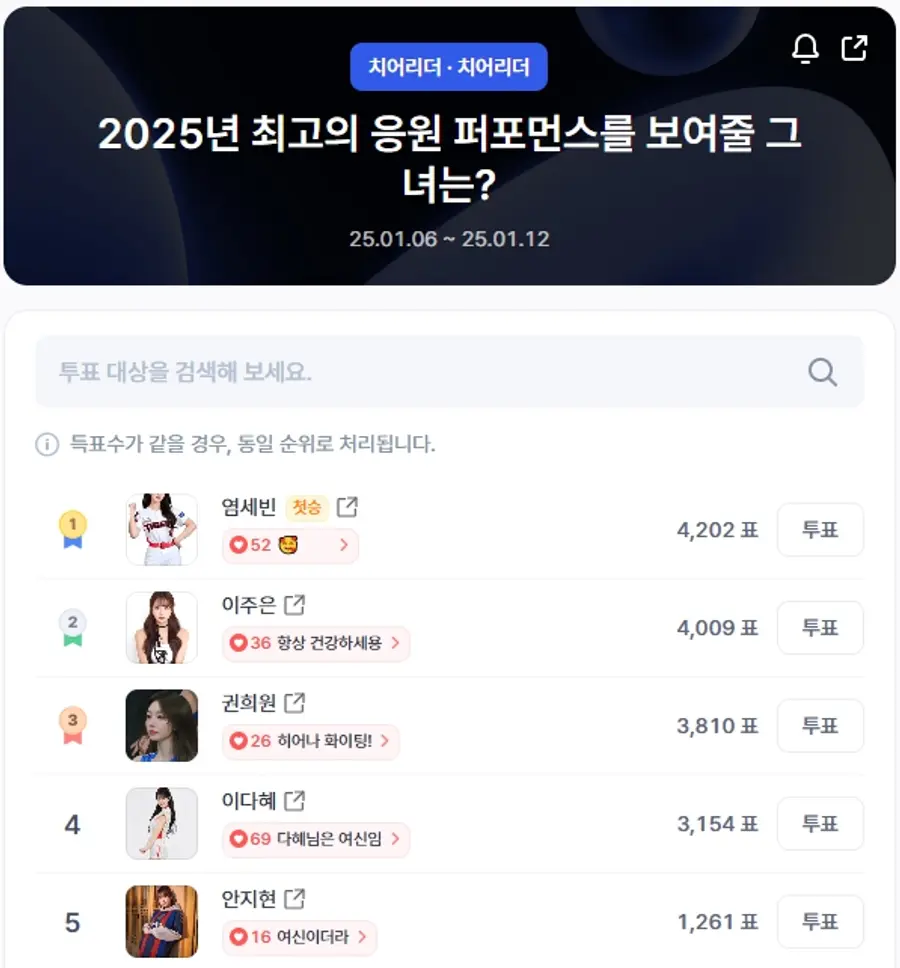This screenshot has height=968, width=900.
Task: Click the vote search input field
Action: click(400, 371)
